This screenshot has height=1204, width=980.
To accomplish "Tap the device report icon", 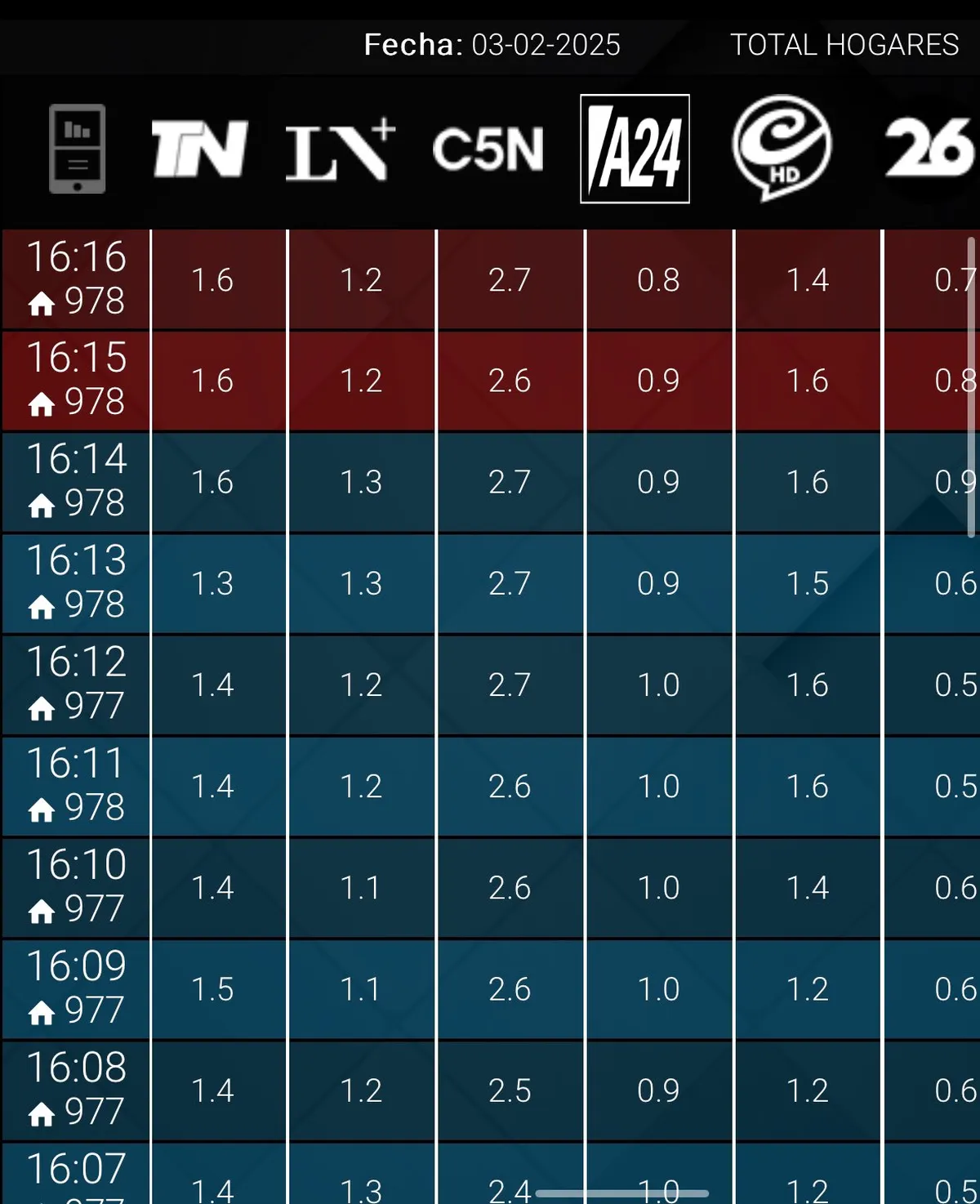I will [x=78, y=149].
